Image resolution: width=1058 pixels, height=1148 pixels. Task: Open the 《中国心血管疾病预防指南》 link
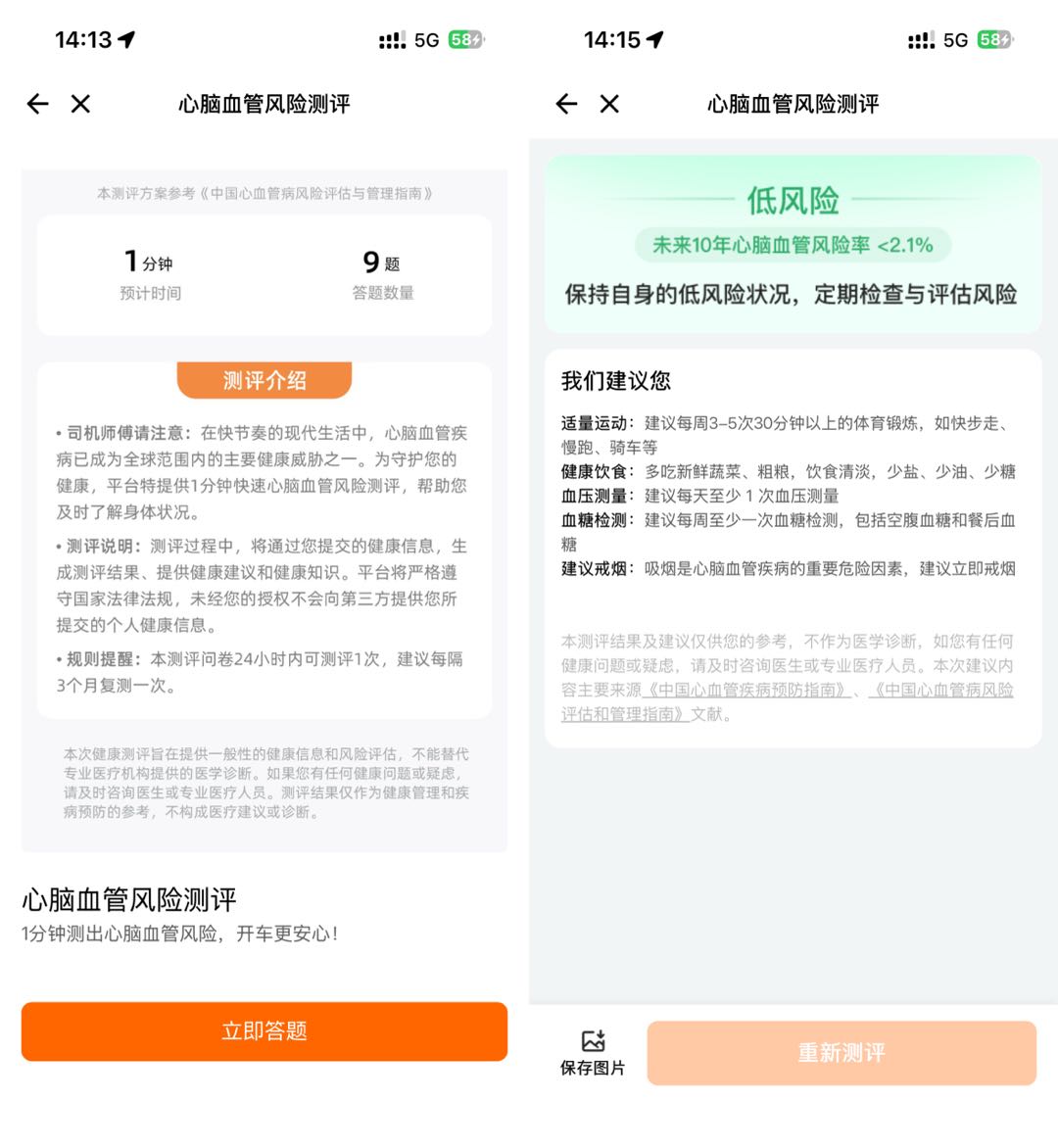(x=747, y=690)
